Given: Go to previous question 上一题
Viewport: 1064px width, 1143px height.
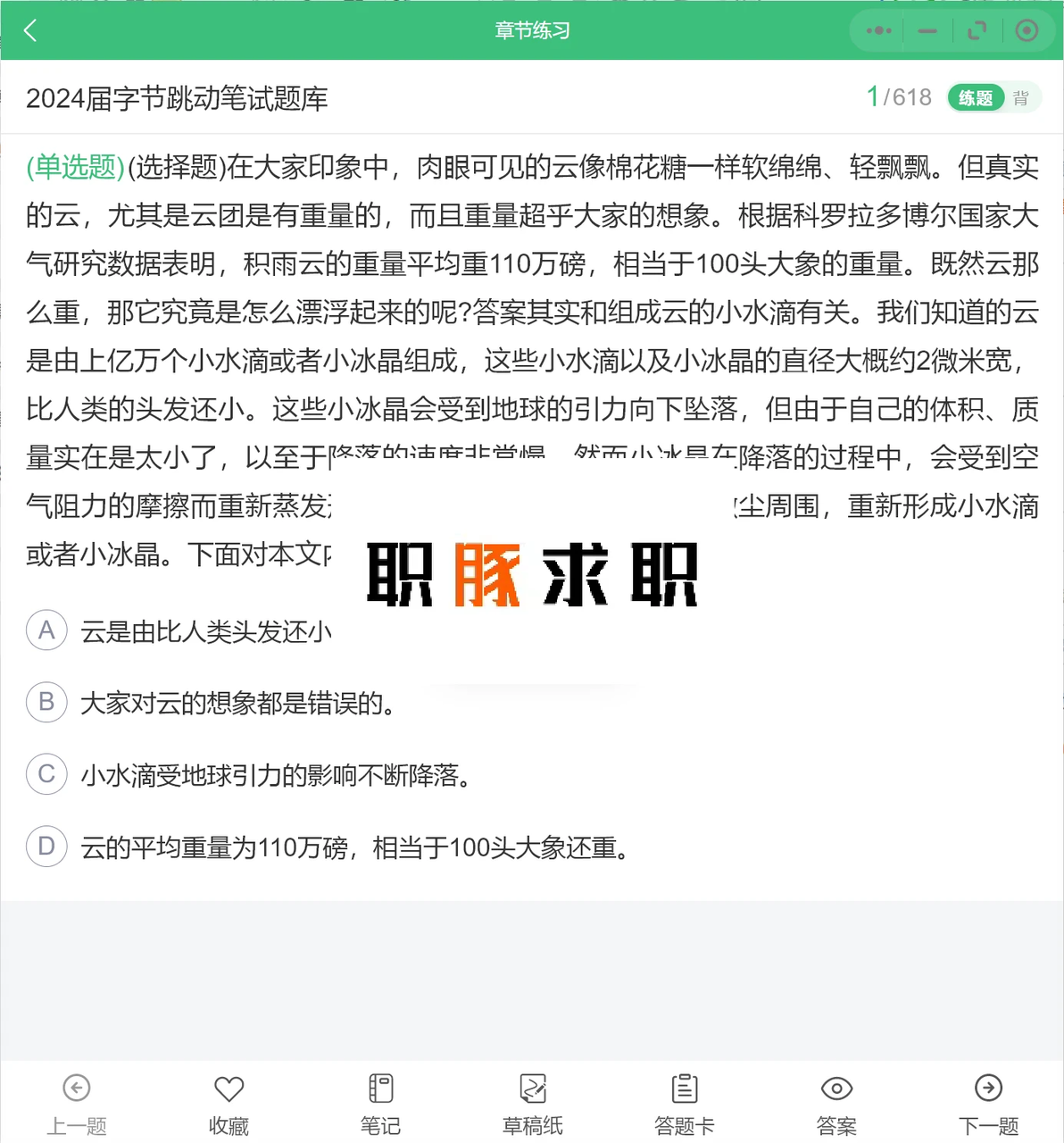Looking at the screenshot, I should tap(77, 1105).
